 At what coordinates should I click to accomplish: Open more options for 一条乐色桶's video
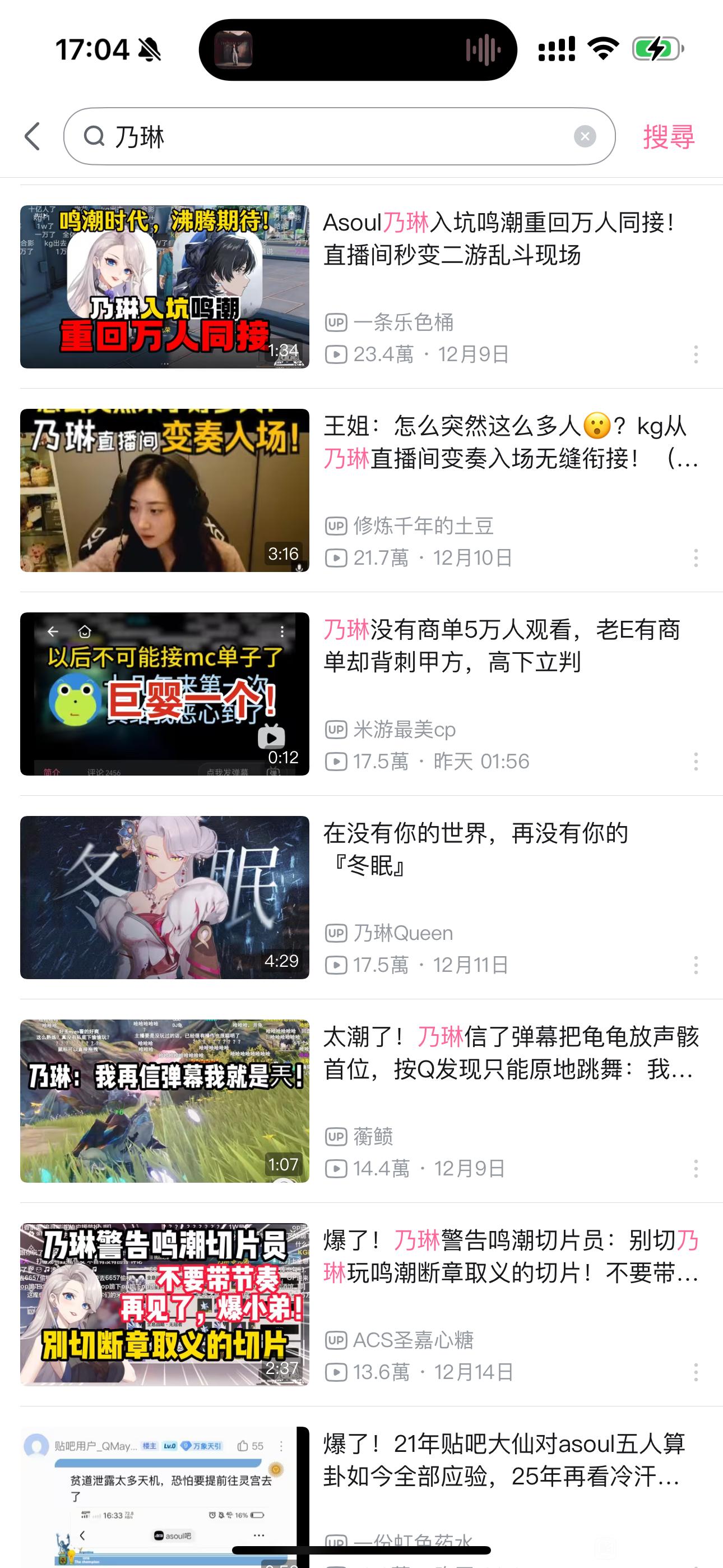click(696, 354)
